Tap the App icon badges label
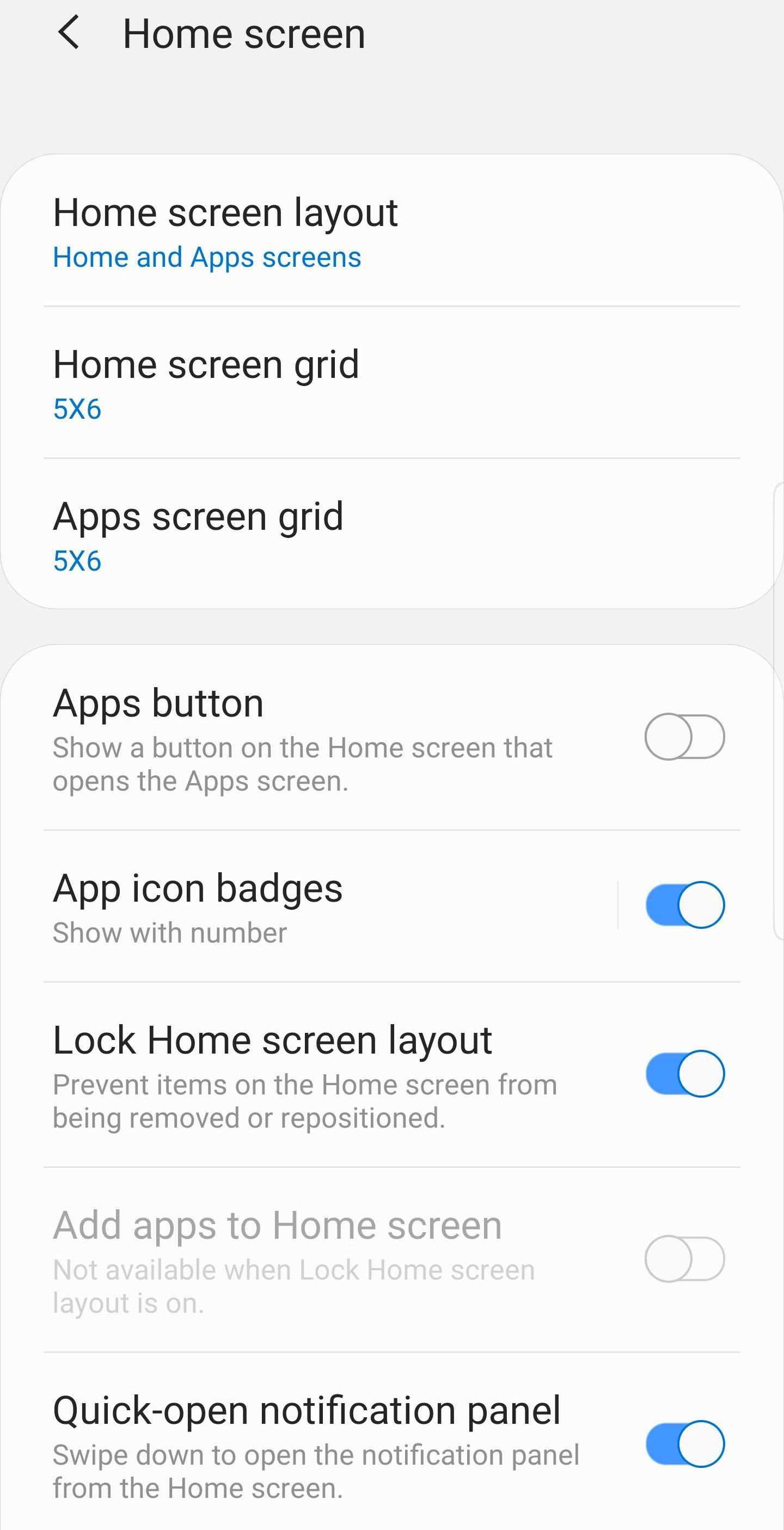784x1530 pixels. [197, 889]
